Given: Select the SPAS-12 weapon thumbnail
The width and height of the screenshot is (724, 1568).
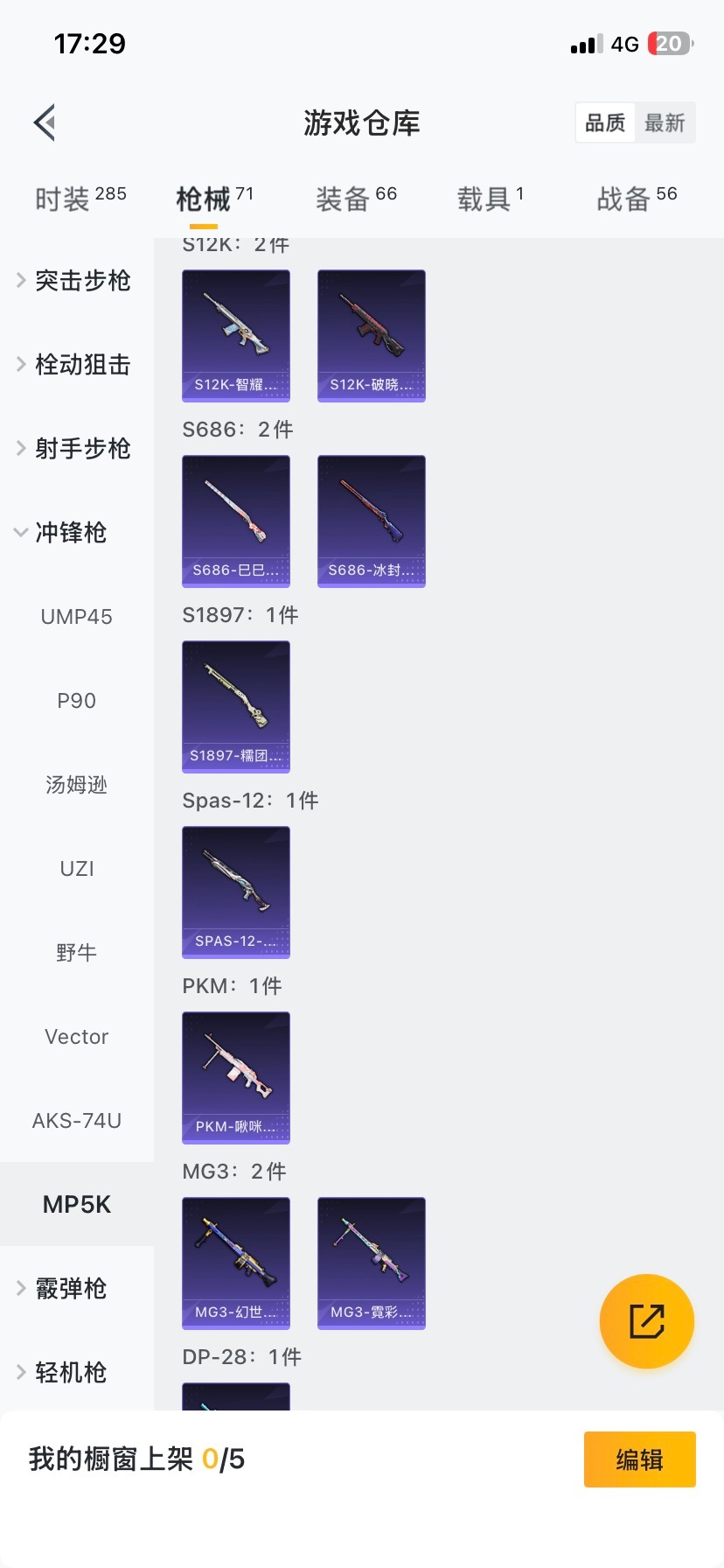Looking at the screenshot, I should (x=235, y=892).
